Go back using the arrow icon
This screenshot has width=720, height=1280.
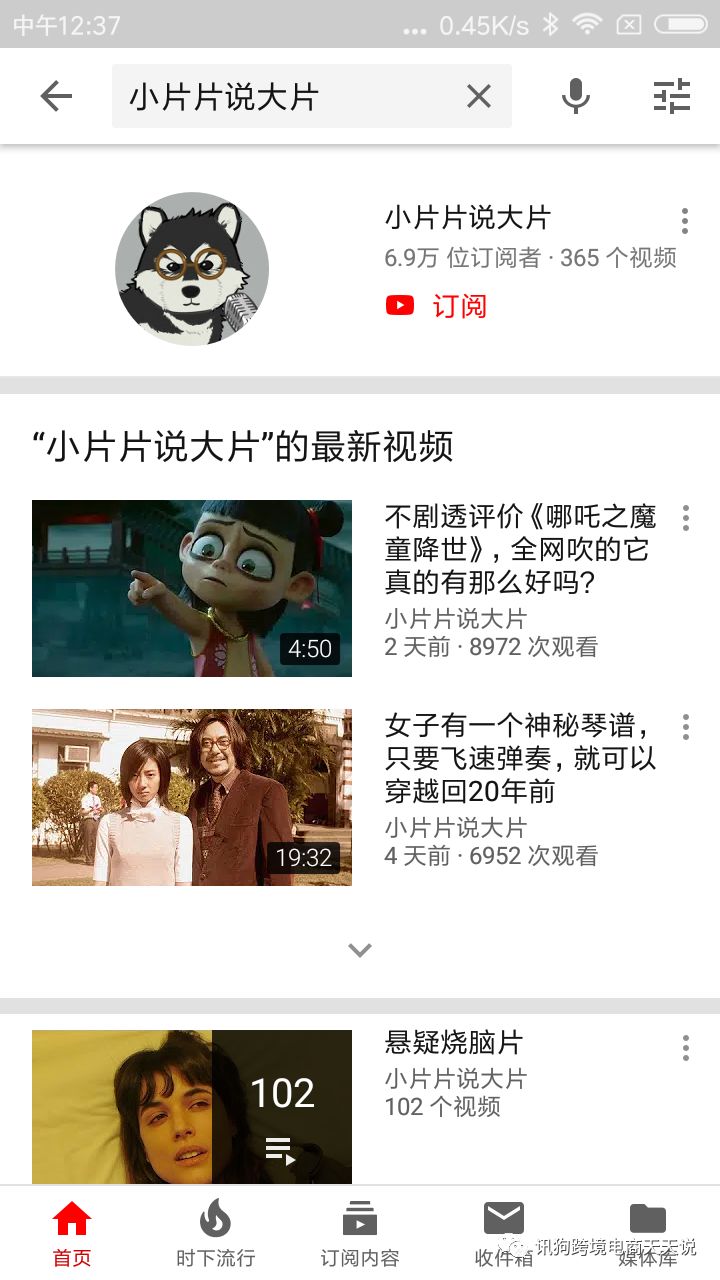click(56, 97)
